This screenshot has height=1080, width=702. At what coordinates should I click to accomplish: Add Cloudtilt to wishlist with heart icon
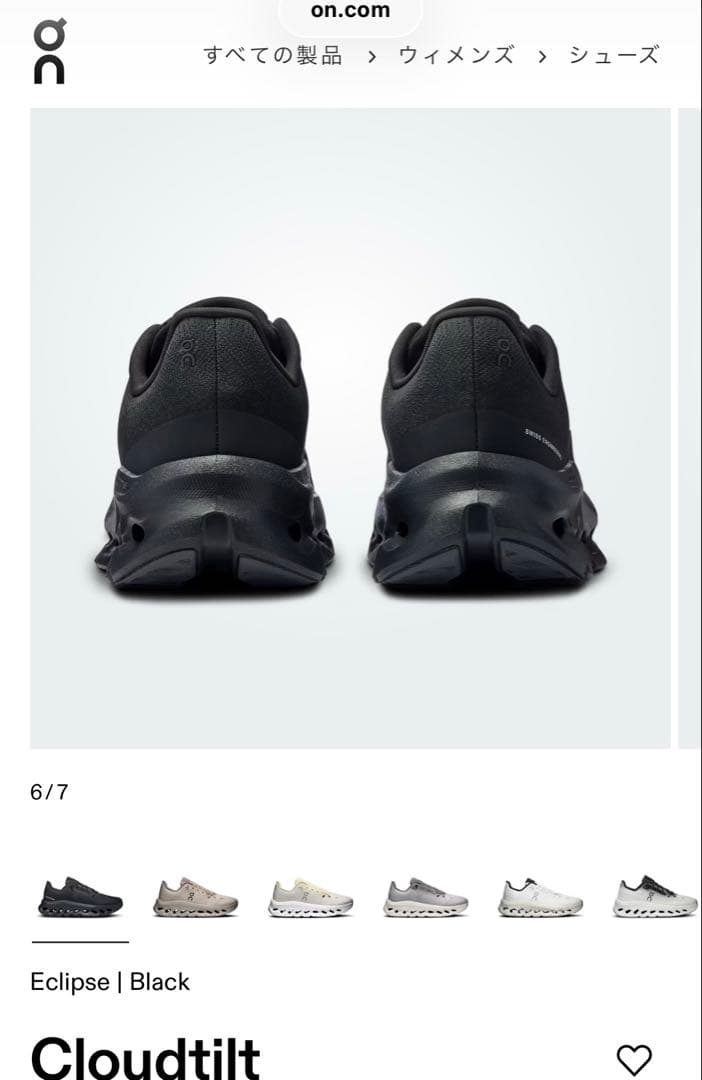[633, 1059]
